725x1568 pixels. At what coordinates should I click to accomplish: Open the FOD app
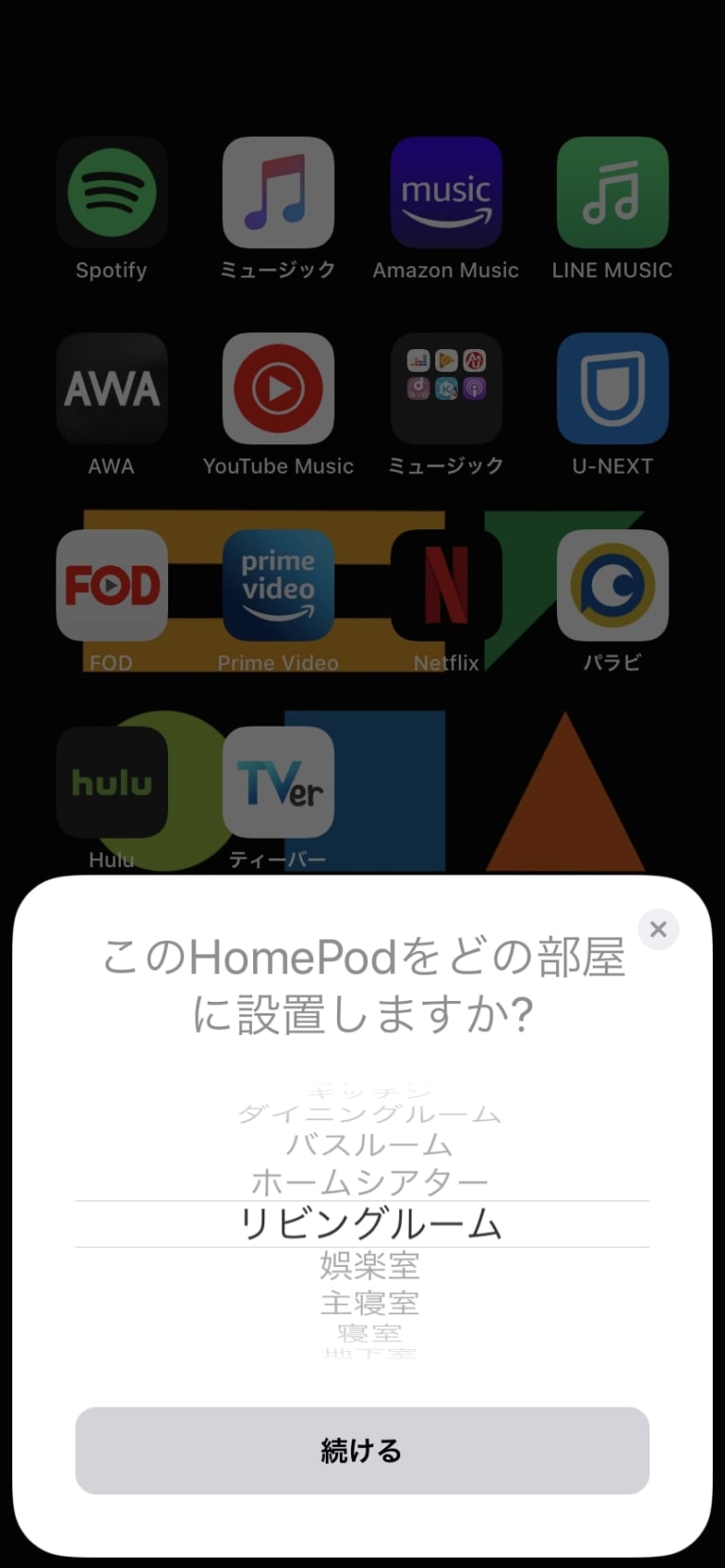(x=111, y=585)
